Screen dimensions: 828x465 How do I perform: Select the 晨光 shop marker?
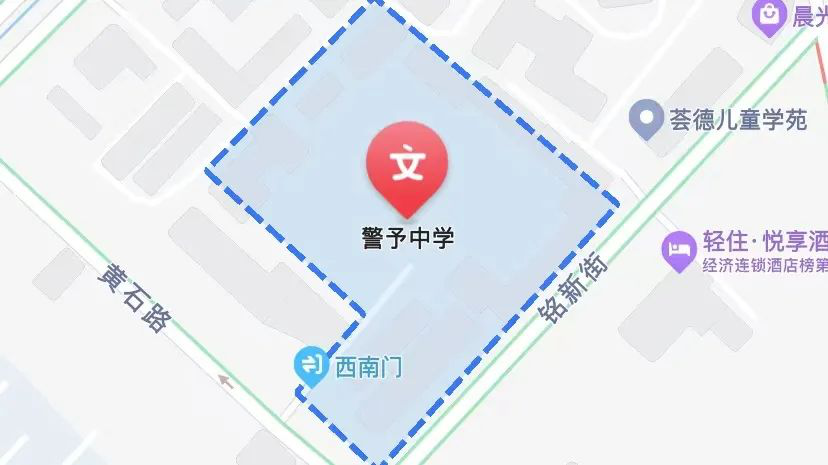click(x=768, y=17)
